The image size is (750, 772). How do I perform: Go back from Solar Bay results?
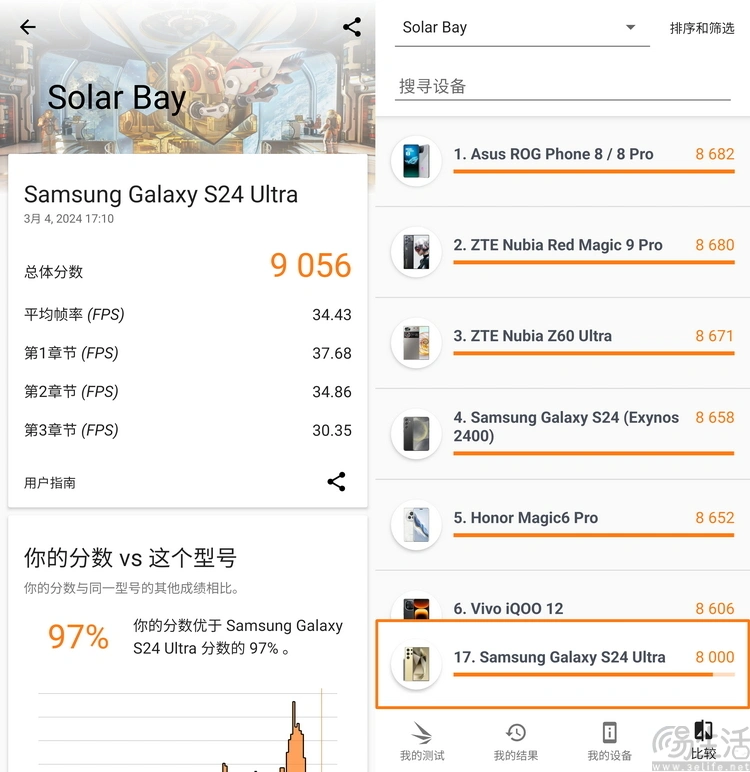click(x=28, y=28)
